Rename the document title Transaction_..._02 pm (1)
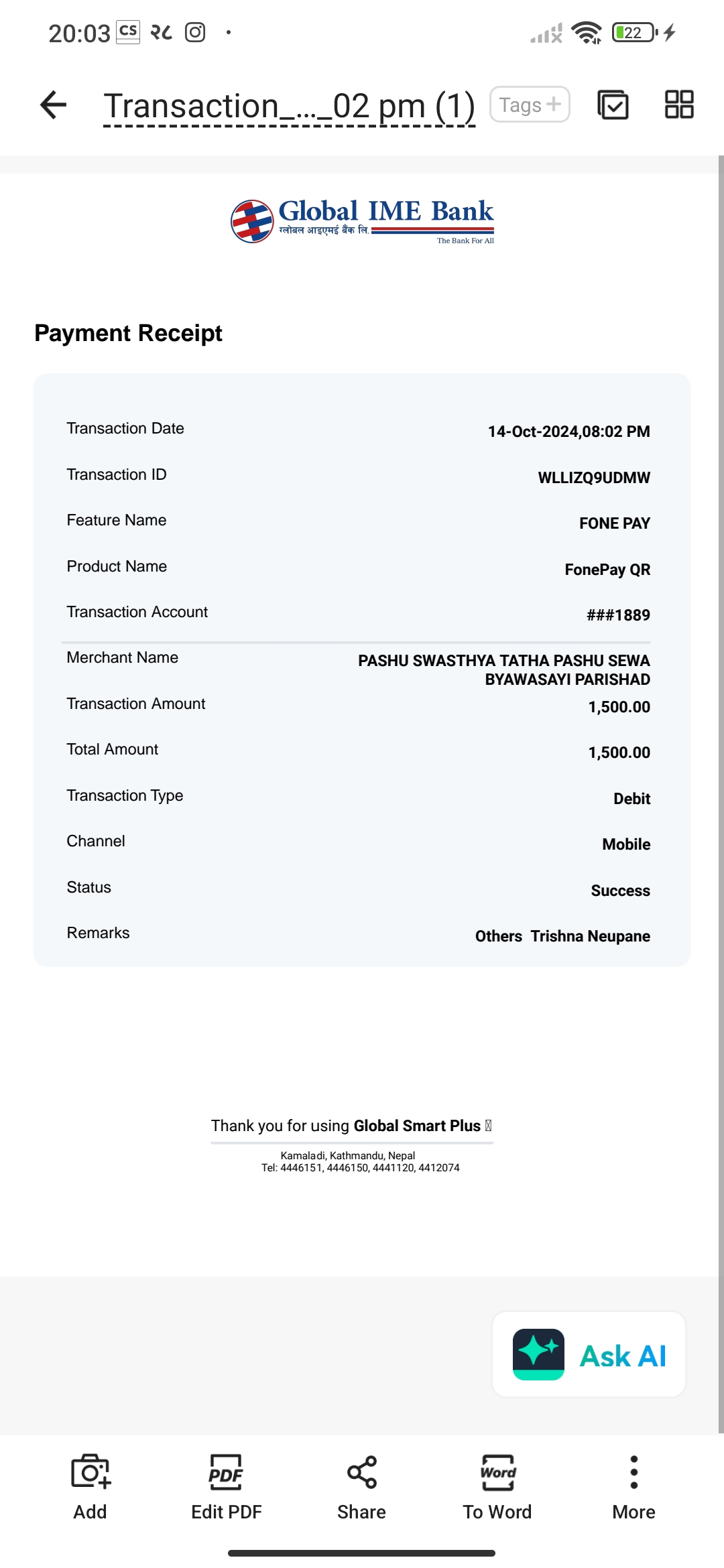Screen dimensions: 724x1568 click(290, 106)
